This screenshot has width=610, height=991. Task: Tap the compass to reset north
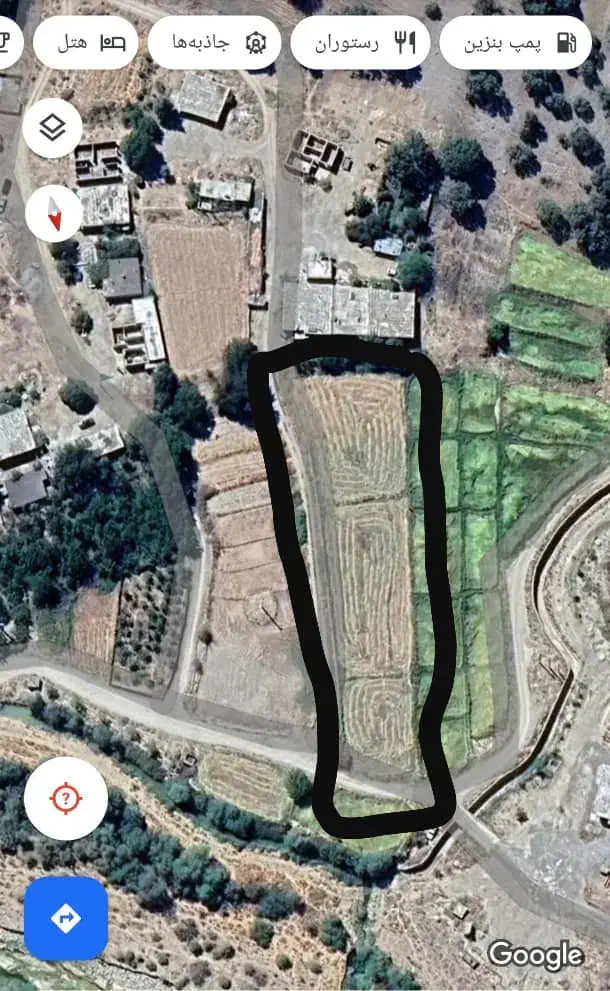click(x=53, y=213)
